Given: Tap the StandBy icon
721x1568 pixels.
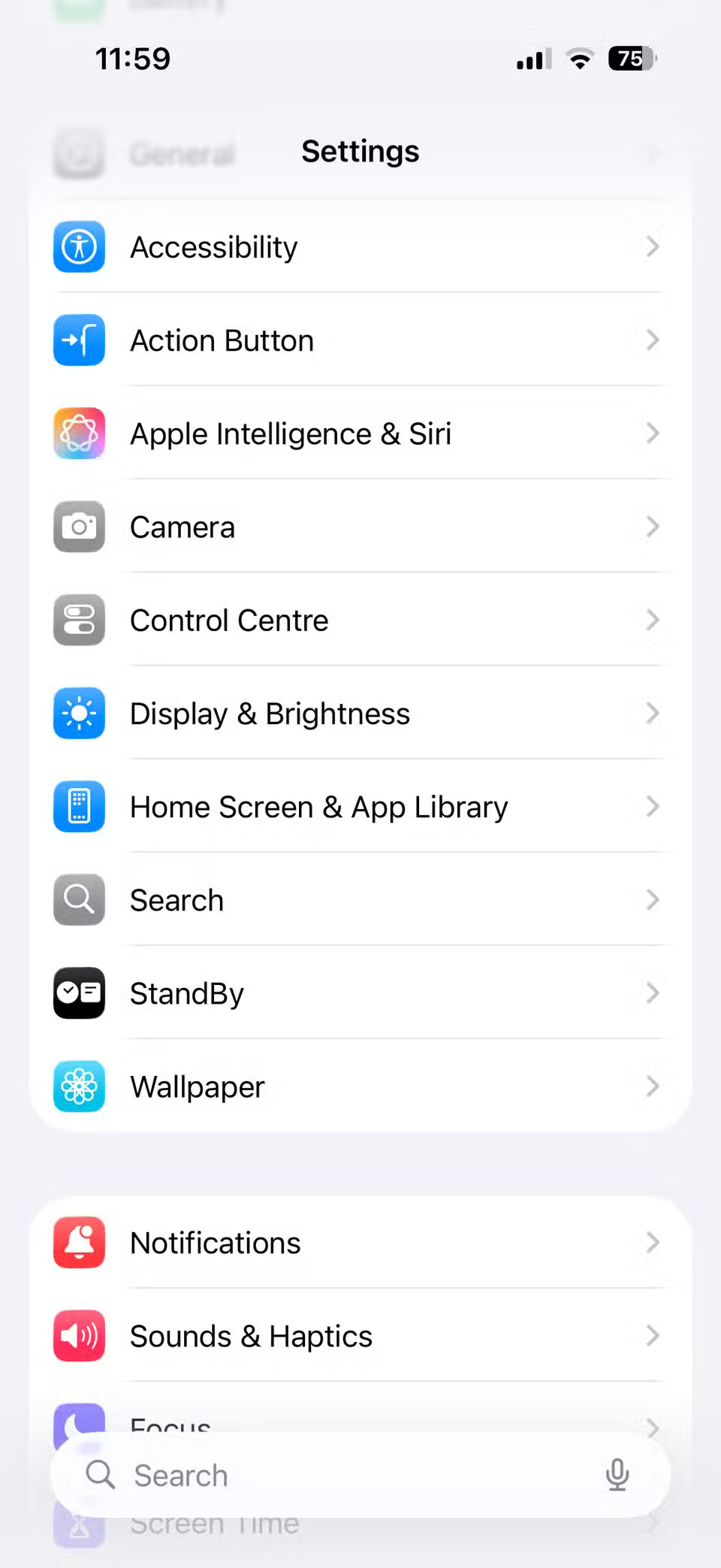Looking at the screenshot, I should [x=79, y=993].
